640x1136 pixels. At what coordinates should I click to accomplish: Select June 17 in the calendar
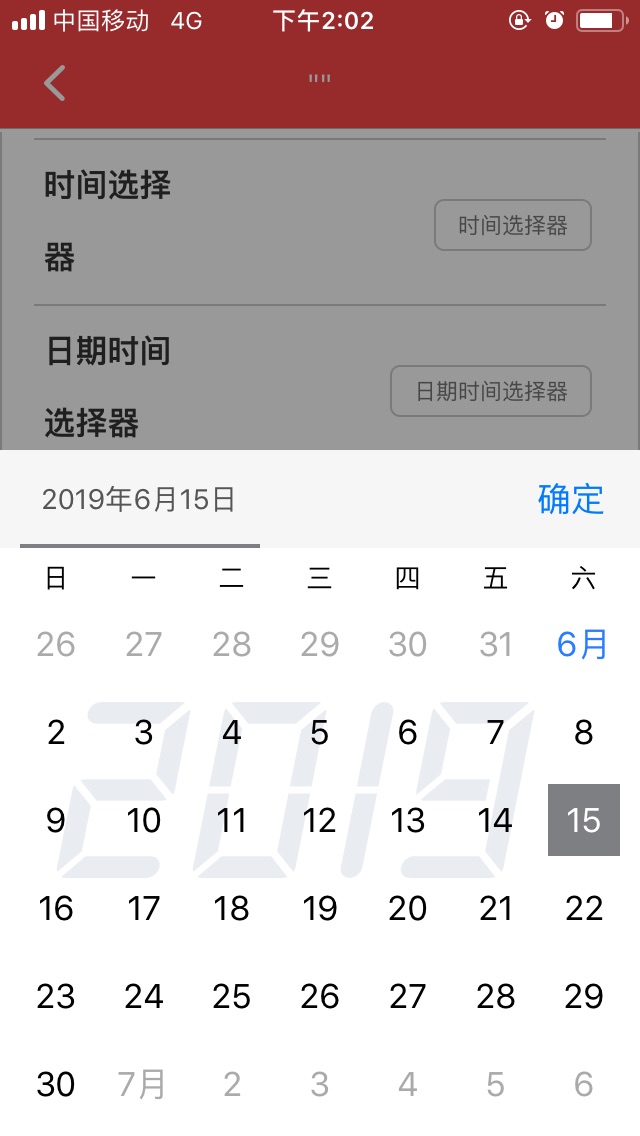click(x=143, y=908)
